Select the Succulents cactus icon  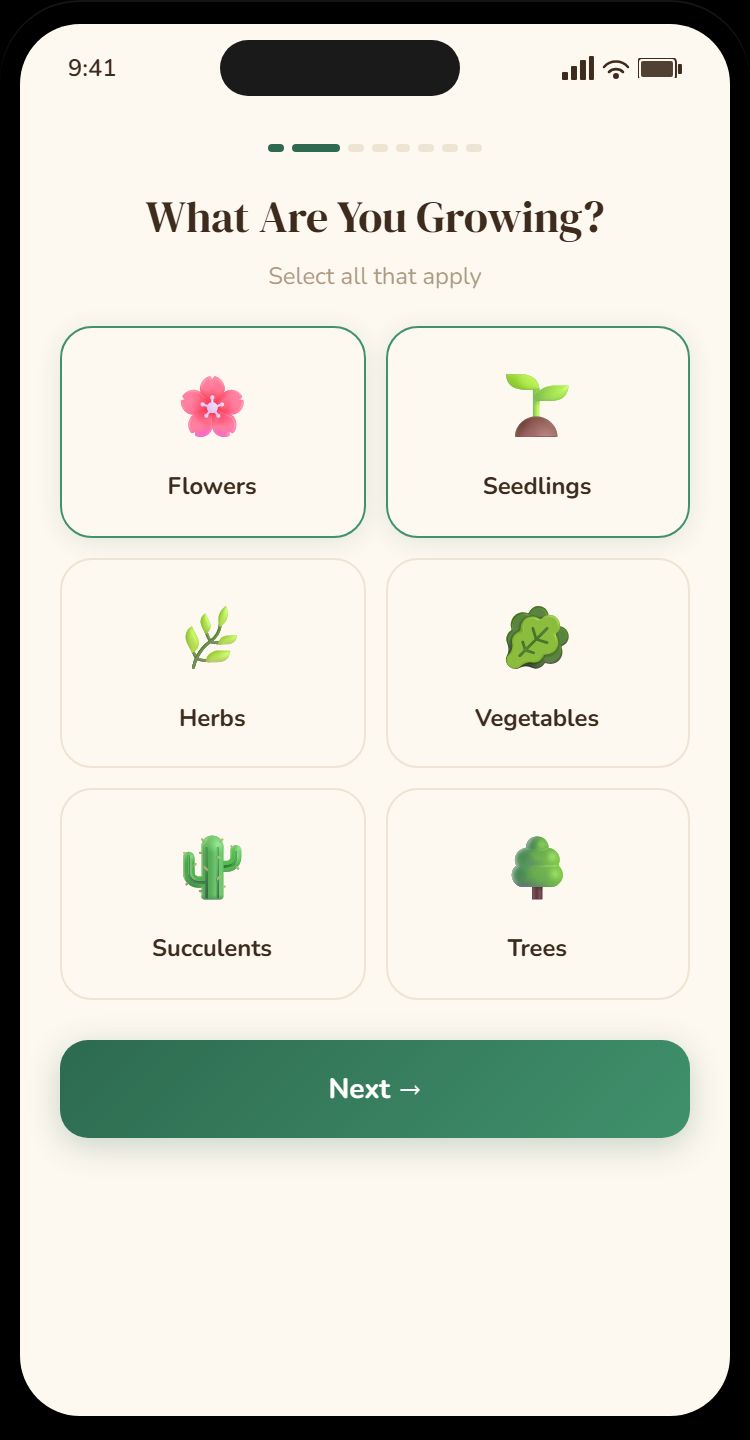pos(212,868)
